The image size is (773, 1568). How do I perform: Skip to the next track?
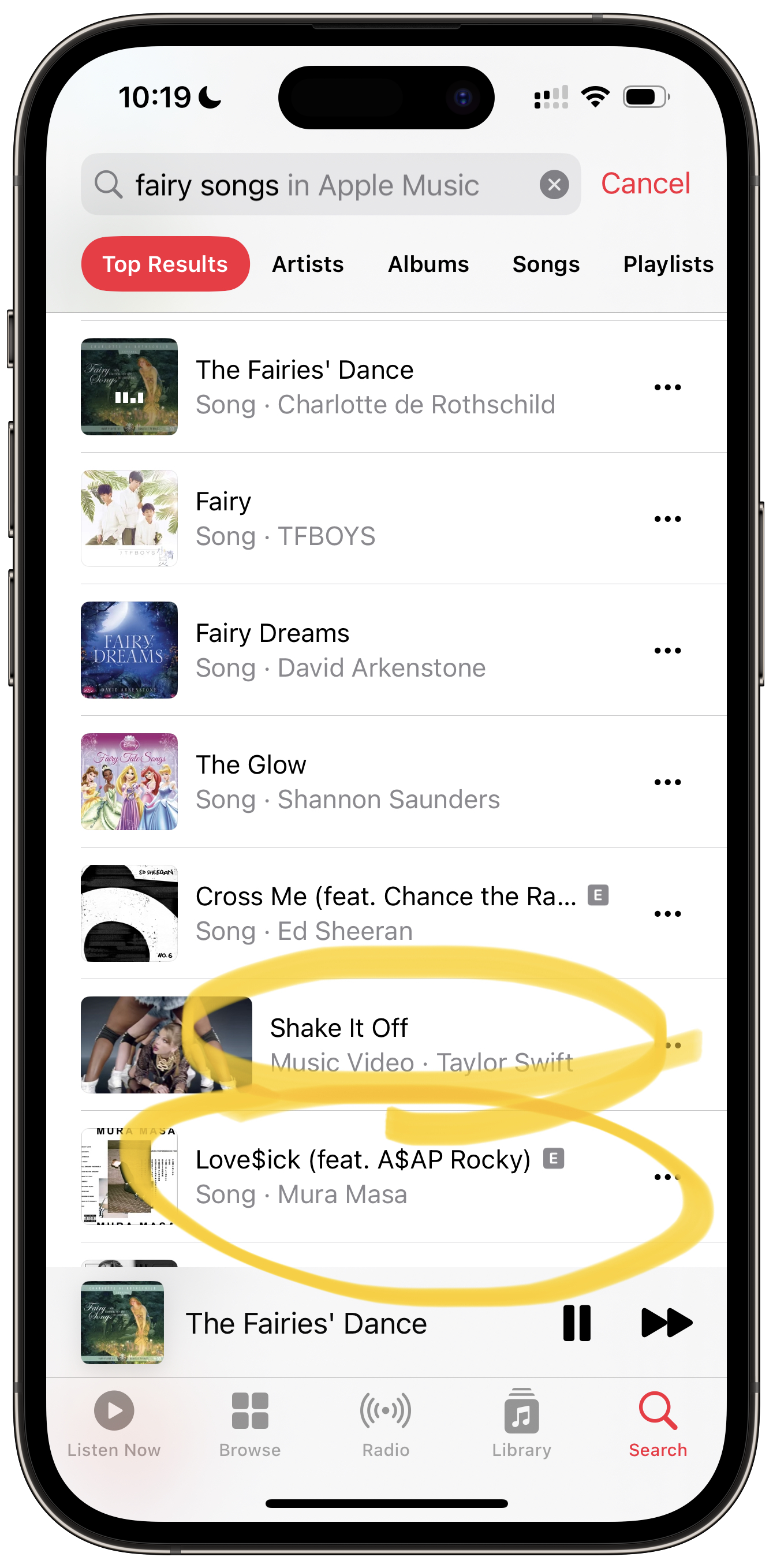(666, 1323)
